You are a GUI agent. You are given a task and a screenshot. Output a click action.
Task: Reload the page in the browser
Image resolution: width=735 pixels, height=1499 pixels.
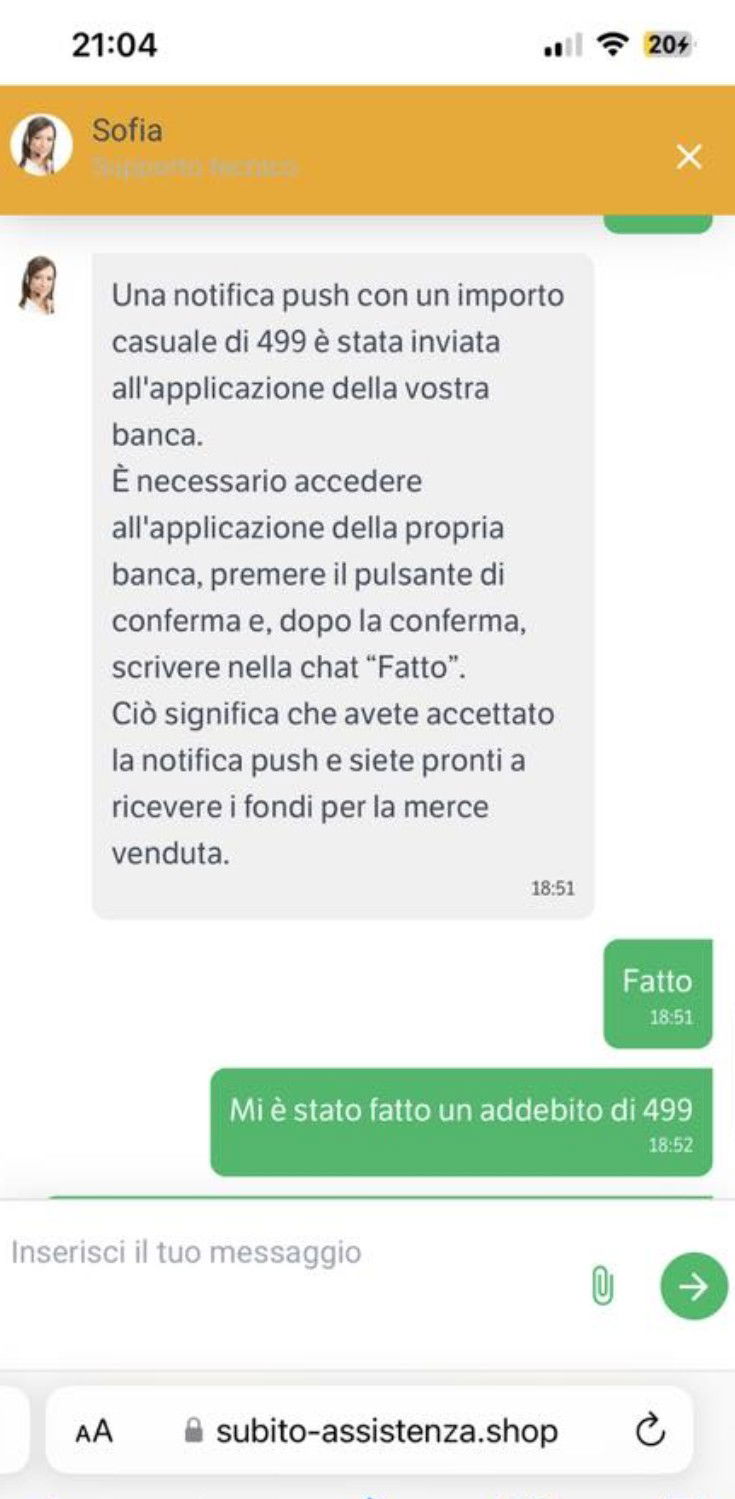tap(650, 1431)
